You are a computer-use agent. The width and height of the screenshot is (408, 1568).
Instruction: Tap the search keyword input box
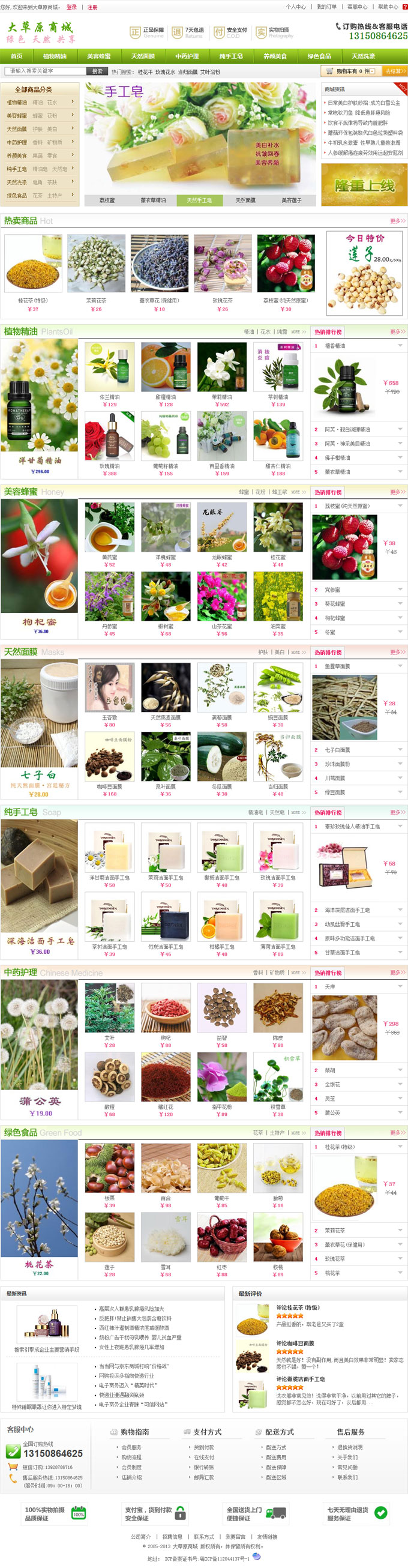click(x=46, y=71)
